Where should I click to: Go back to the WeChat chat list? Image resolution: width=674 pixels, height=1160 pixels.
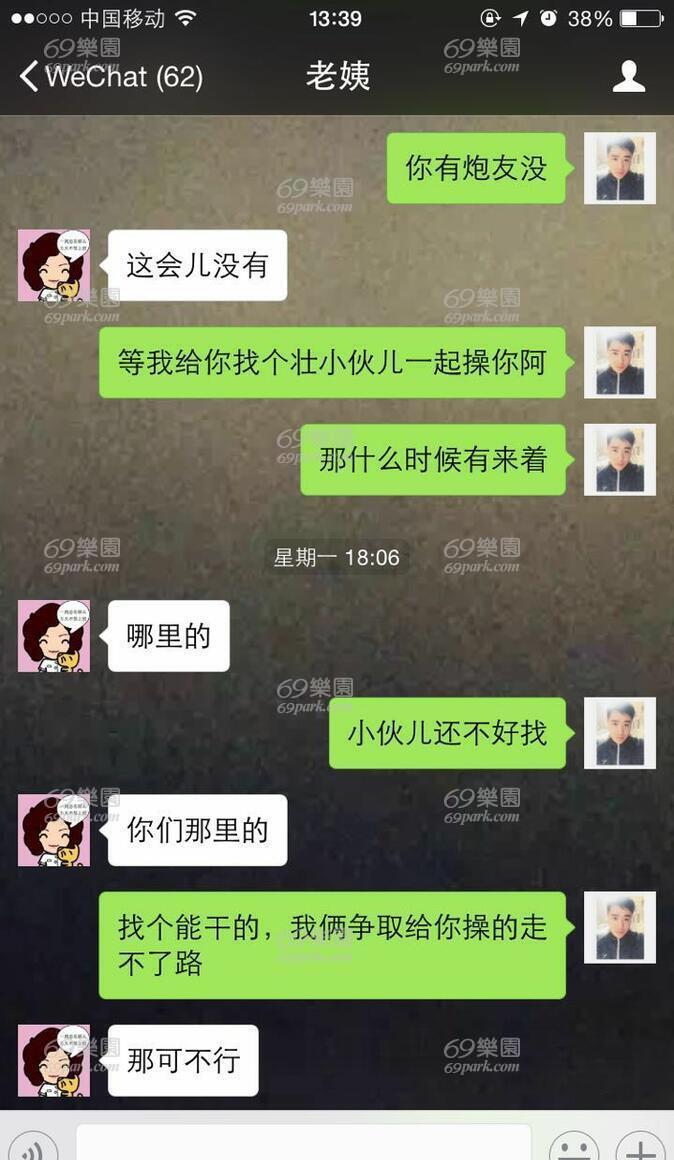click(111, 77)
